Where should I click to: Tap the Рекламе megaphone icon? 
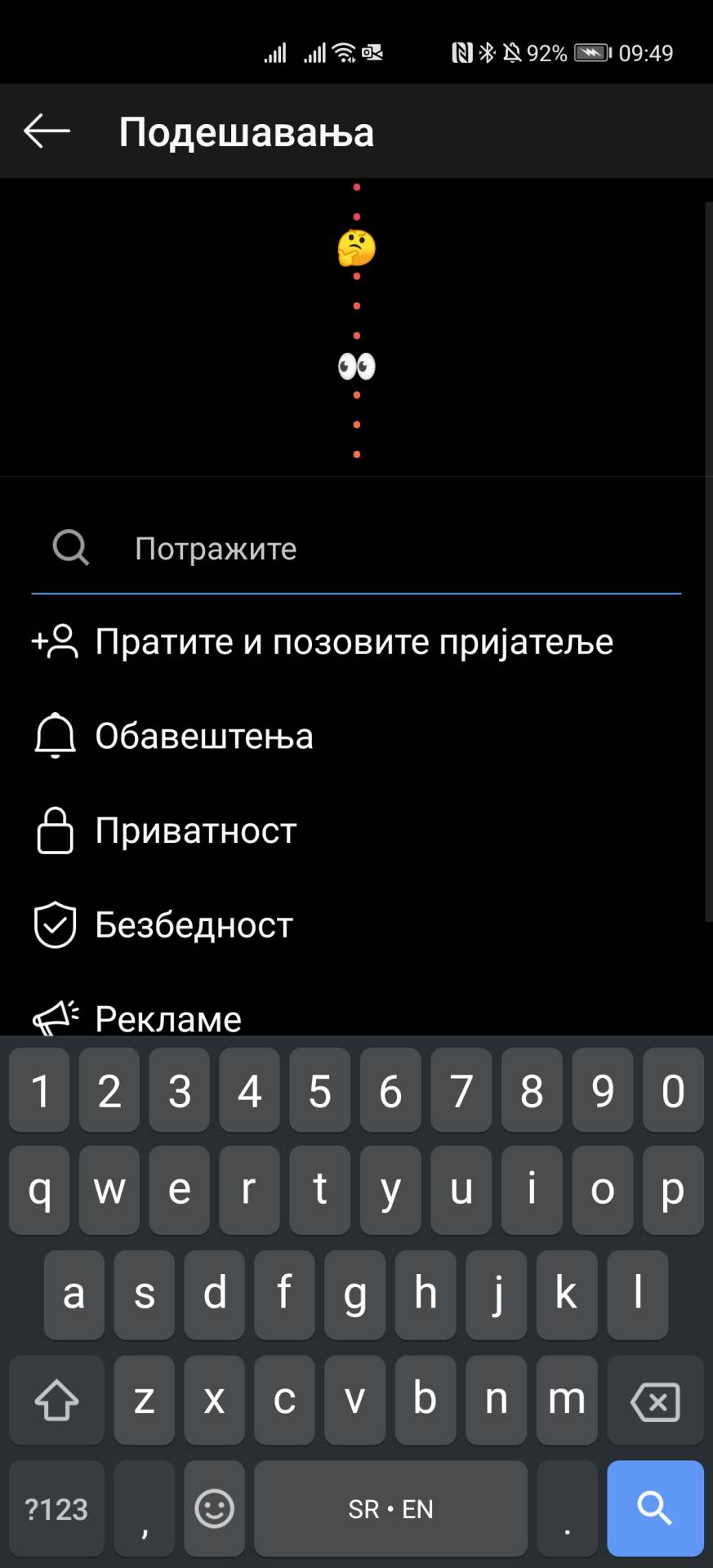(54, 1015)
